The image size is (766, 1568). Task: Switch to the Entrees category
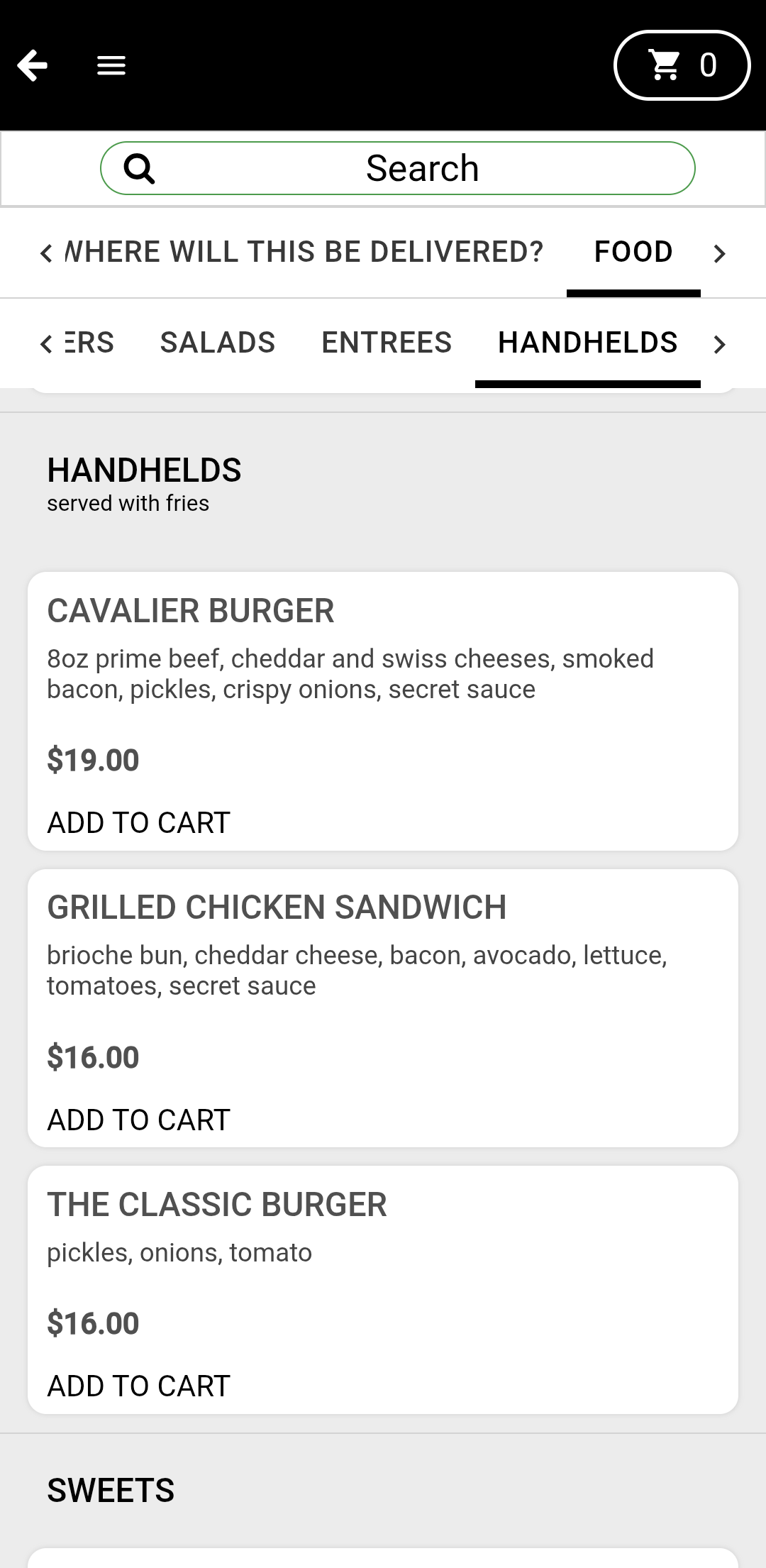point(387,343)
